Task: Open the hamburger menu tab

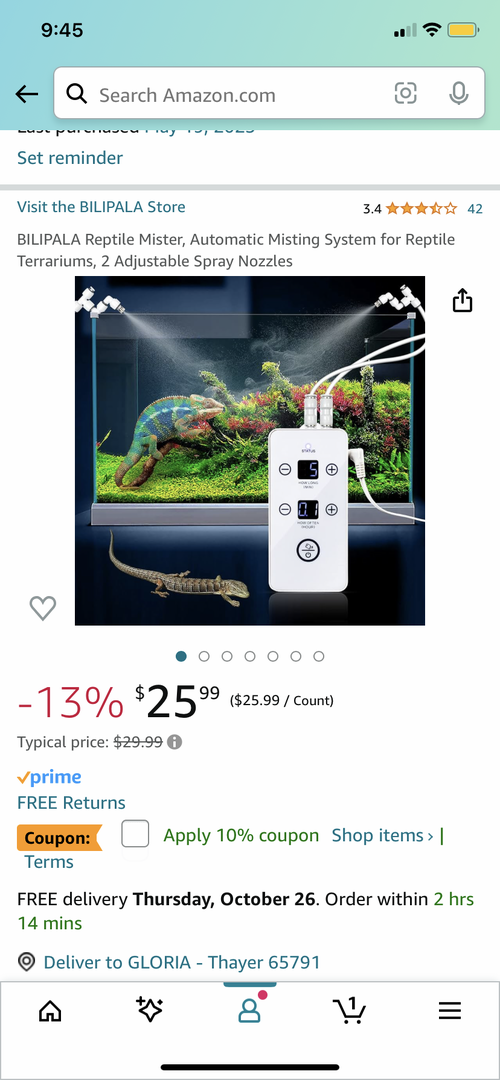Action: (450, 1010)
